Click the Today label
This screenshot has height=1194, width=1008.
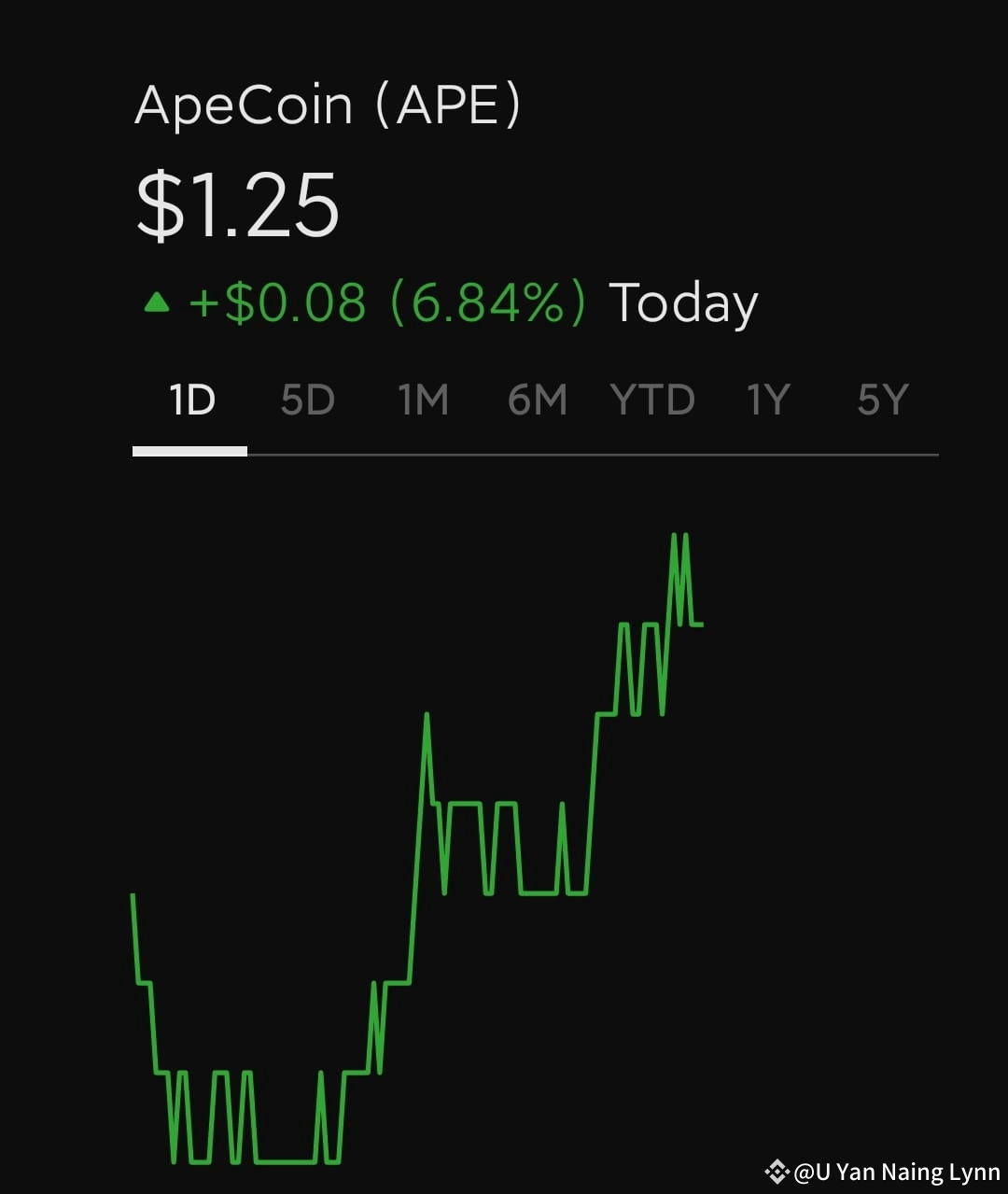682,302
